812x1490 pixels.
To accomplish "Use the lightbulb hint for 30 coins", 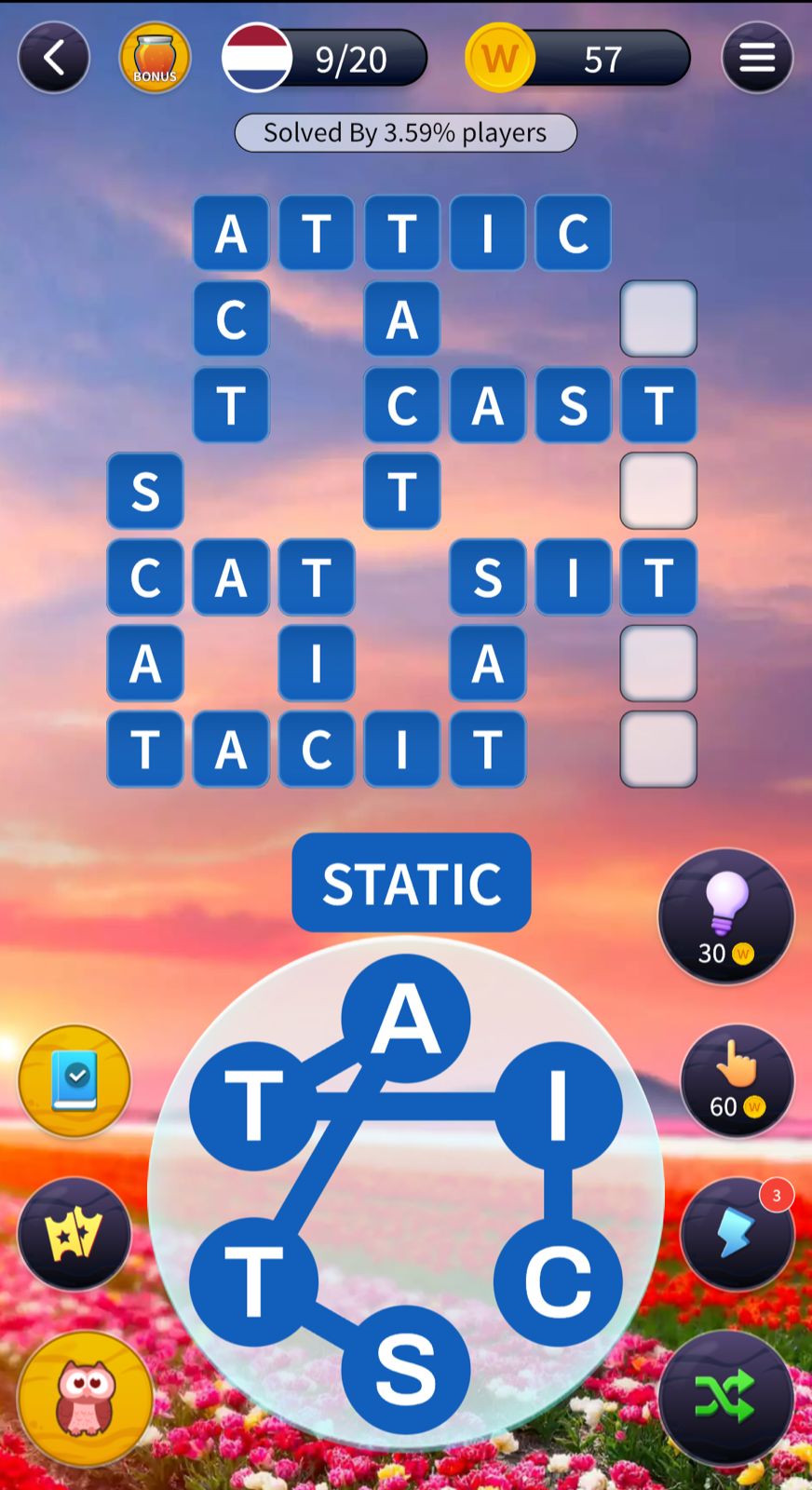I will [725, 916].
